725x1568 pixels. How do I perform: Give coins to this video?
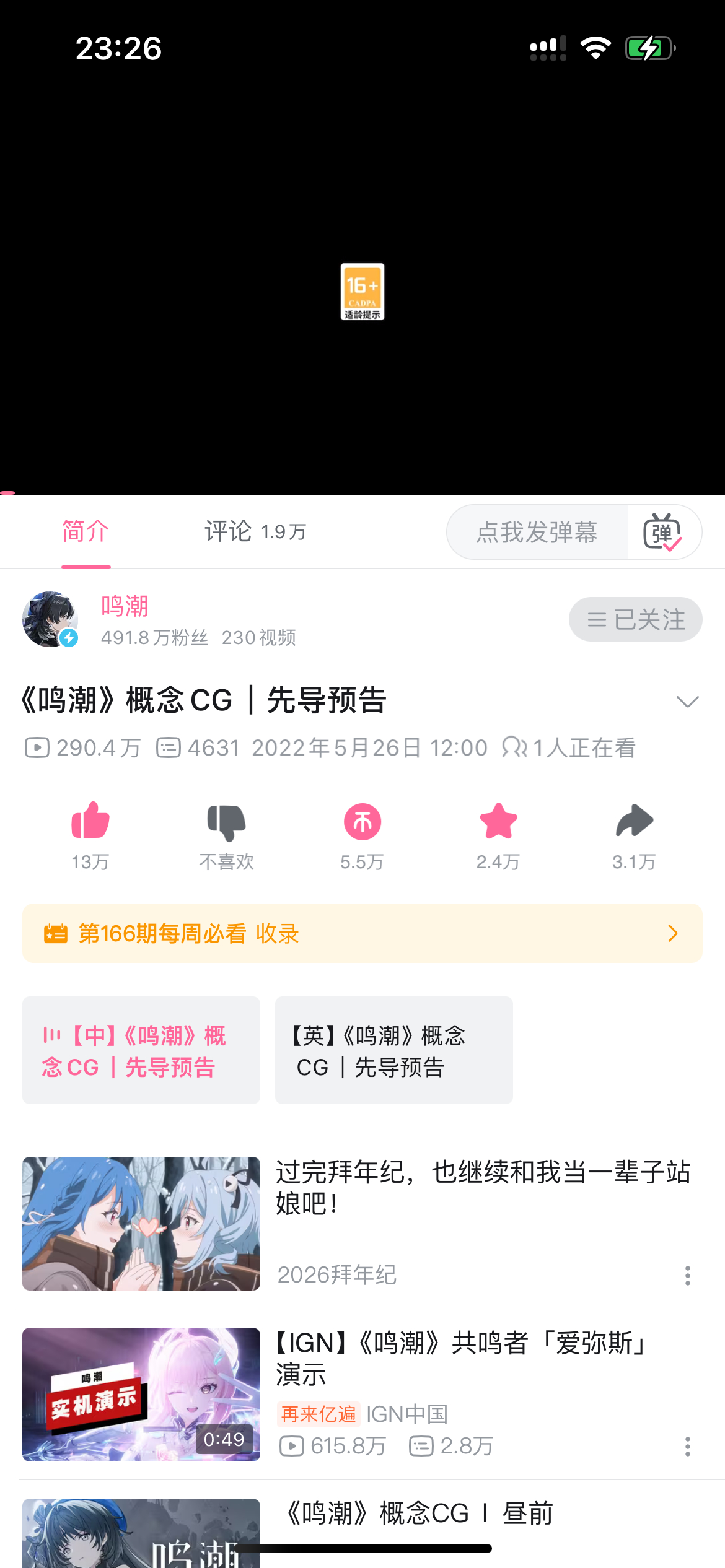pos(362,822)
